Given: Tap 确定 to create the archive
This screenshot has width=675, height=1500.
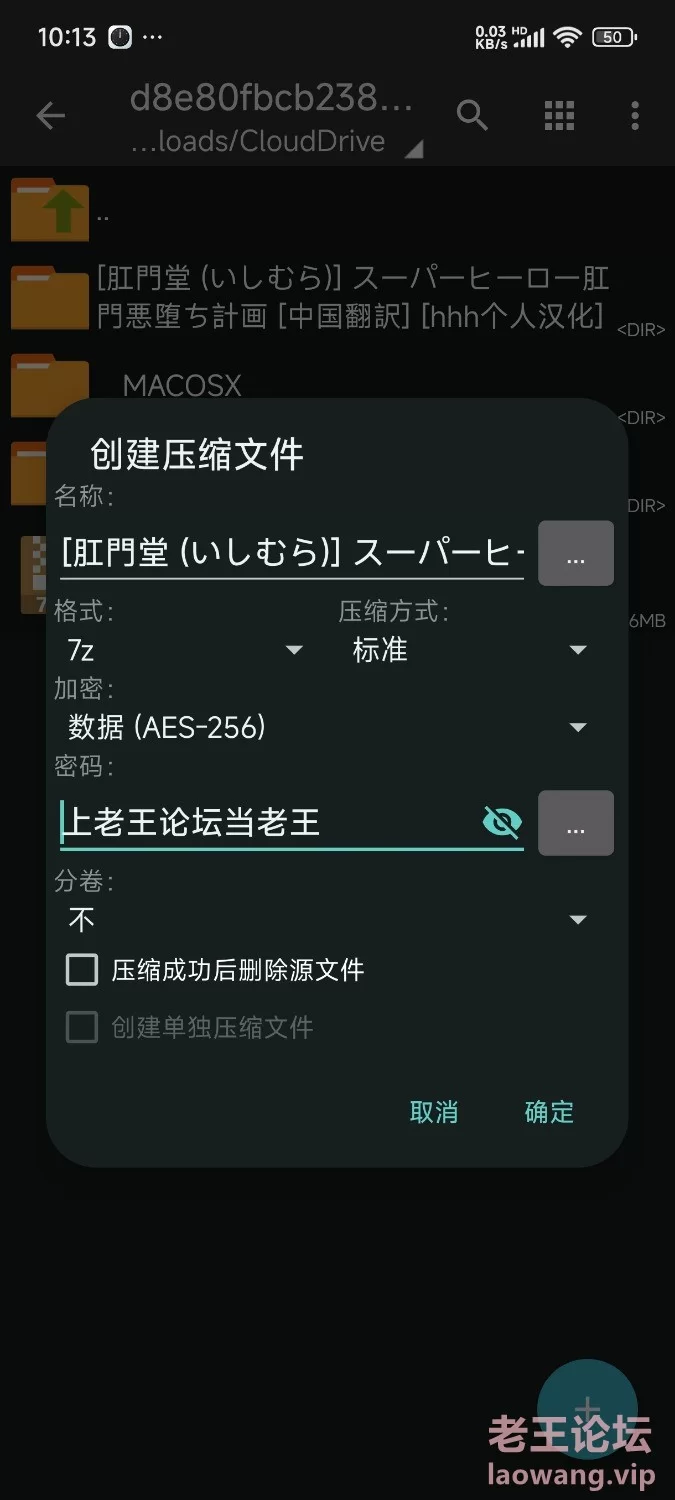Looking at the screenshot, I should pyautogui.click(x=549, y=1112).
